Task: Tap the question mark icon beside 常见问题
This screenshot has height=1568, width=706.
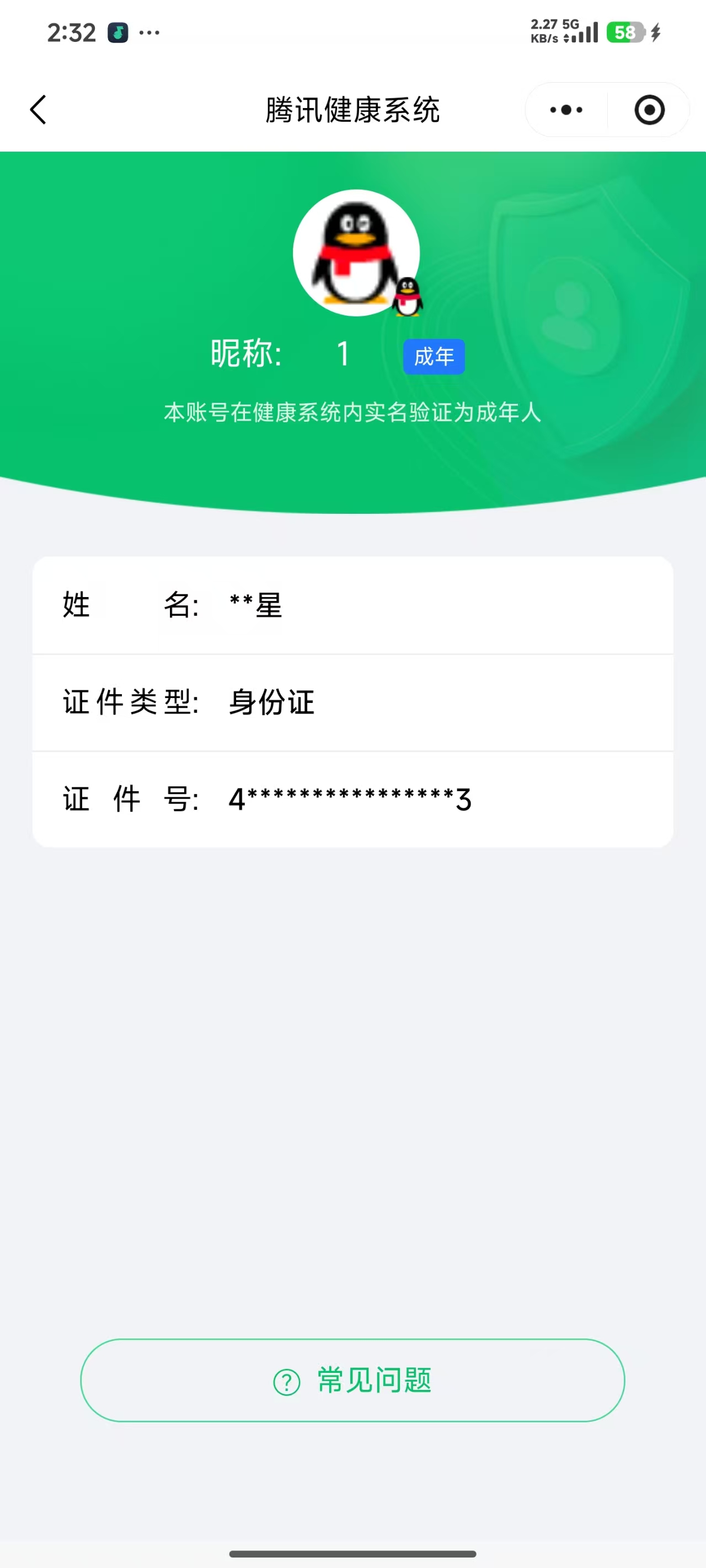Action: coord(285,1382)
